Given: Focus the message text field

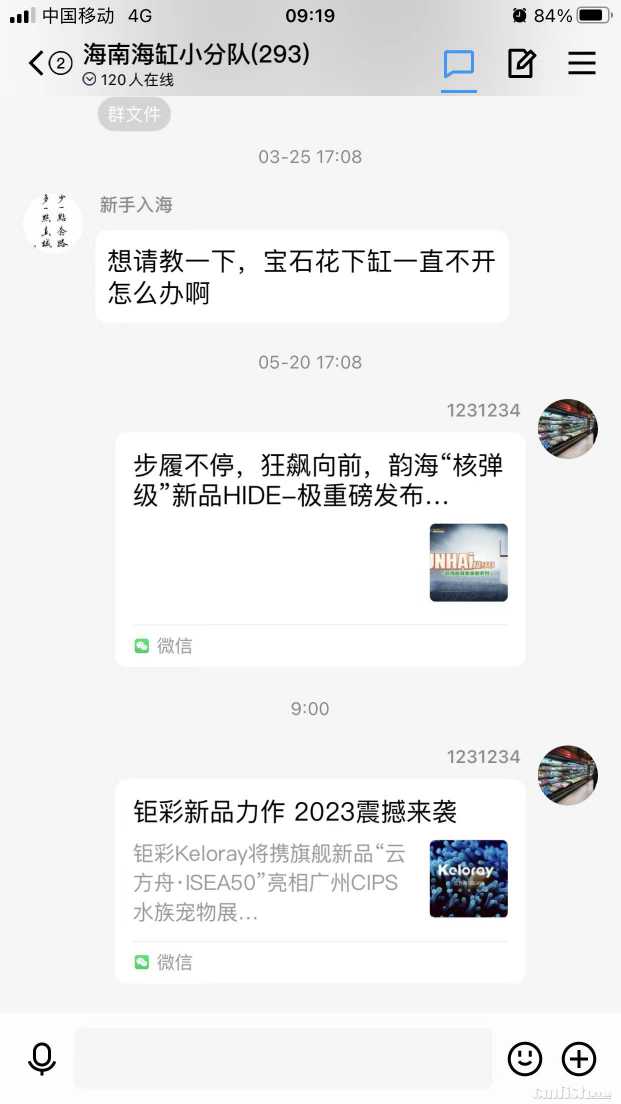Looking at the screenshot, I should (283, 1058).
